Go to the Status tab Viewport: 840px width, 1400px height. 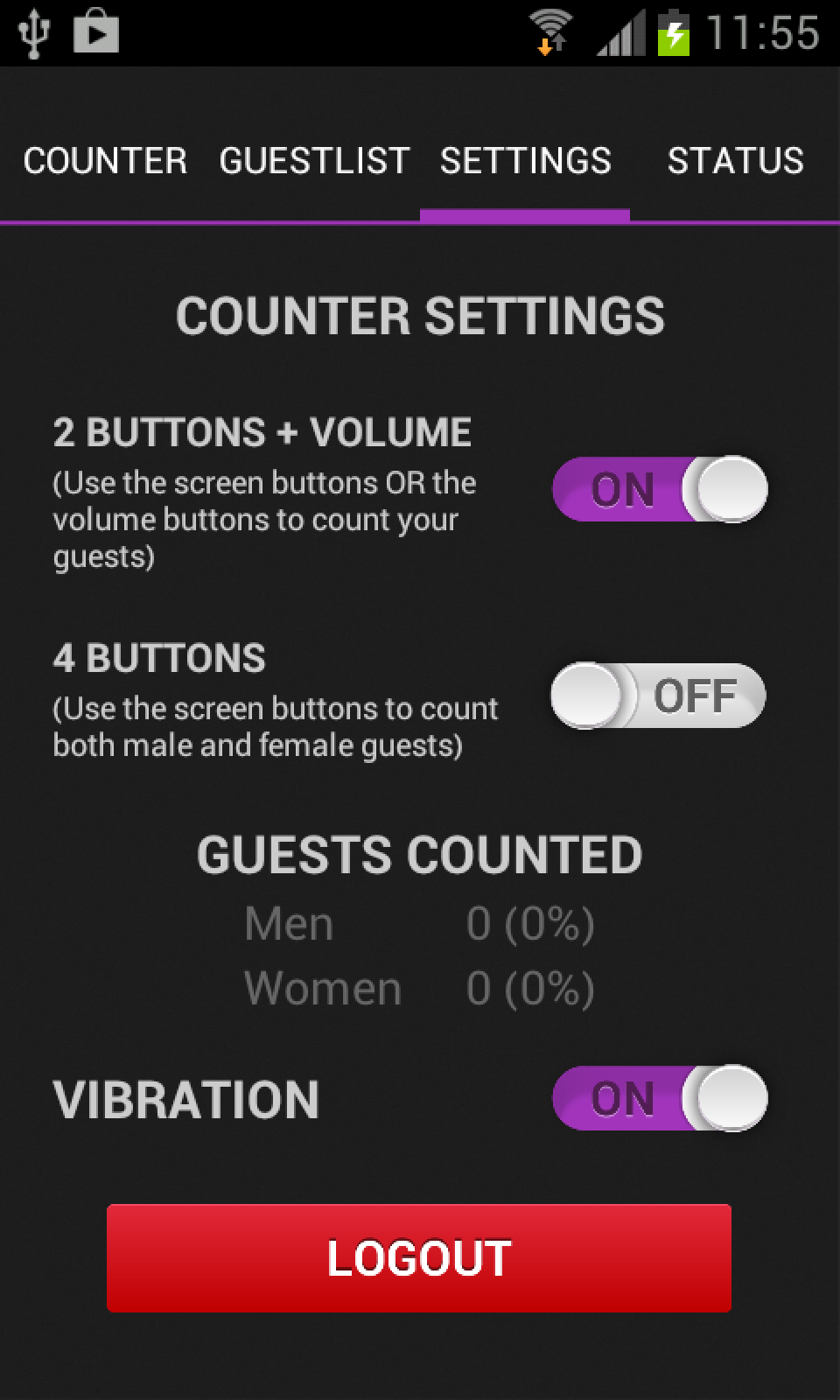(x=735, y=161)
